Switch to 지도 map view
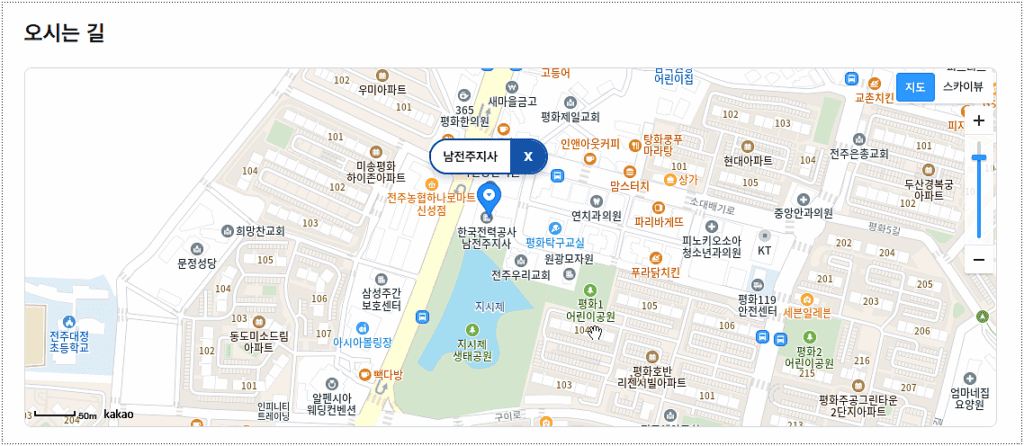 tap(914, 87)
